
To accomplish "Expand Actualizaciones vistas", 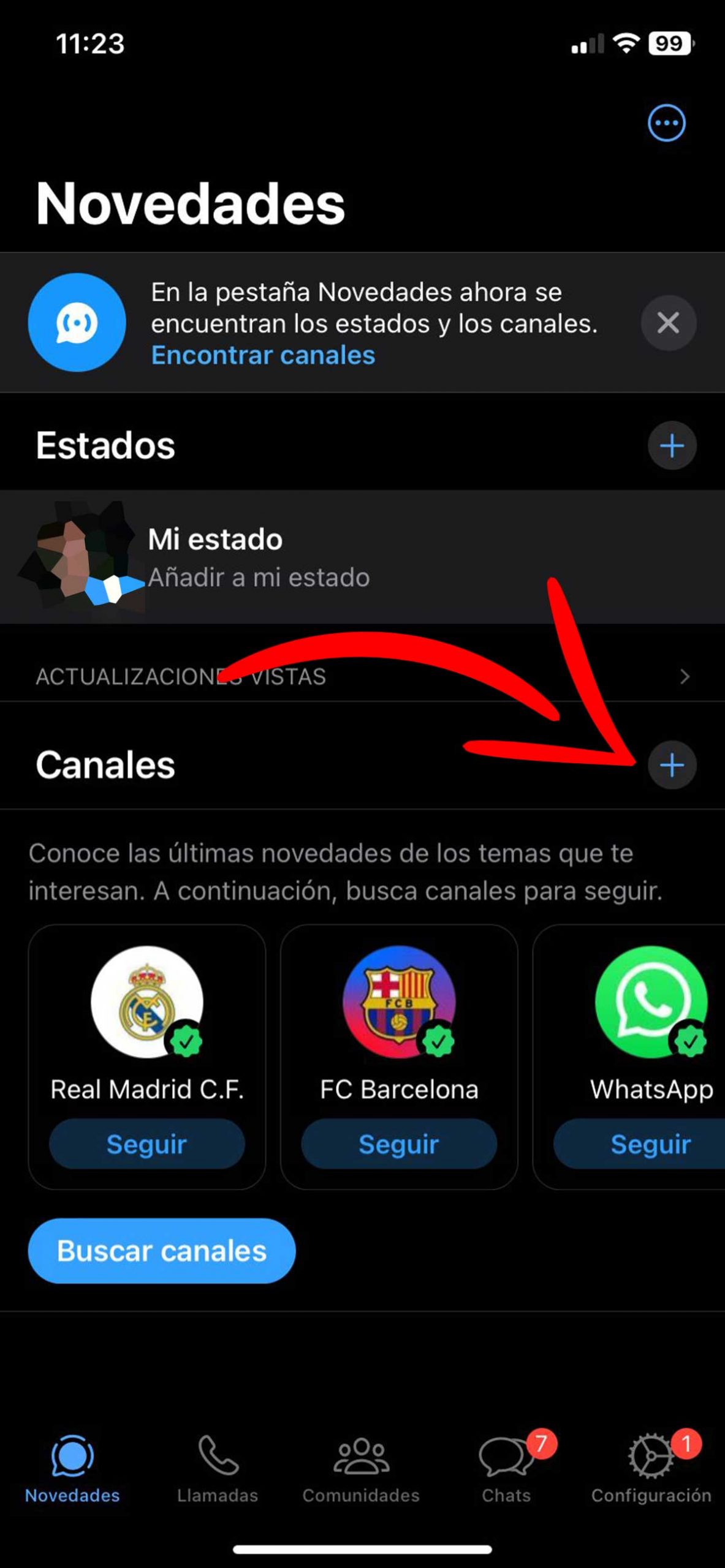I will tap(362, 676).
